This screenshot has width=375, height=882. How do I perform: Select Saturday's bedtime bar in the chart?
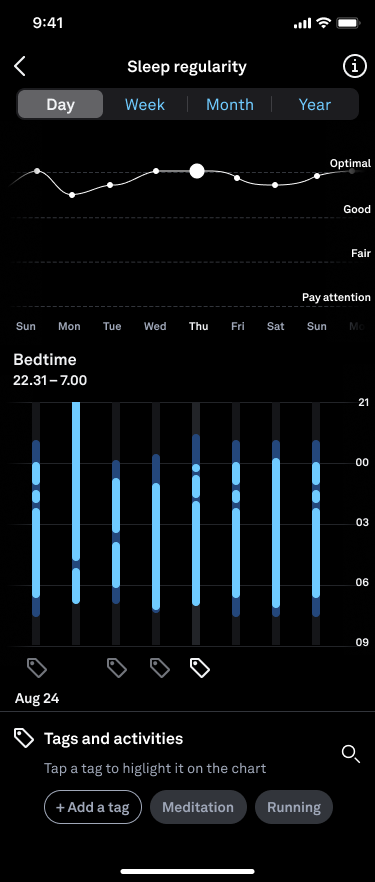[x=276, y=524]
